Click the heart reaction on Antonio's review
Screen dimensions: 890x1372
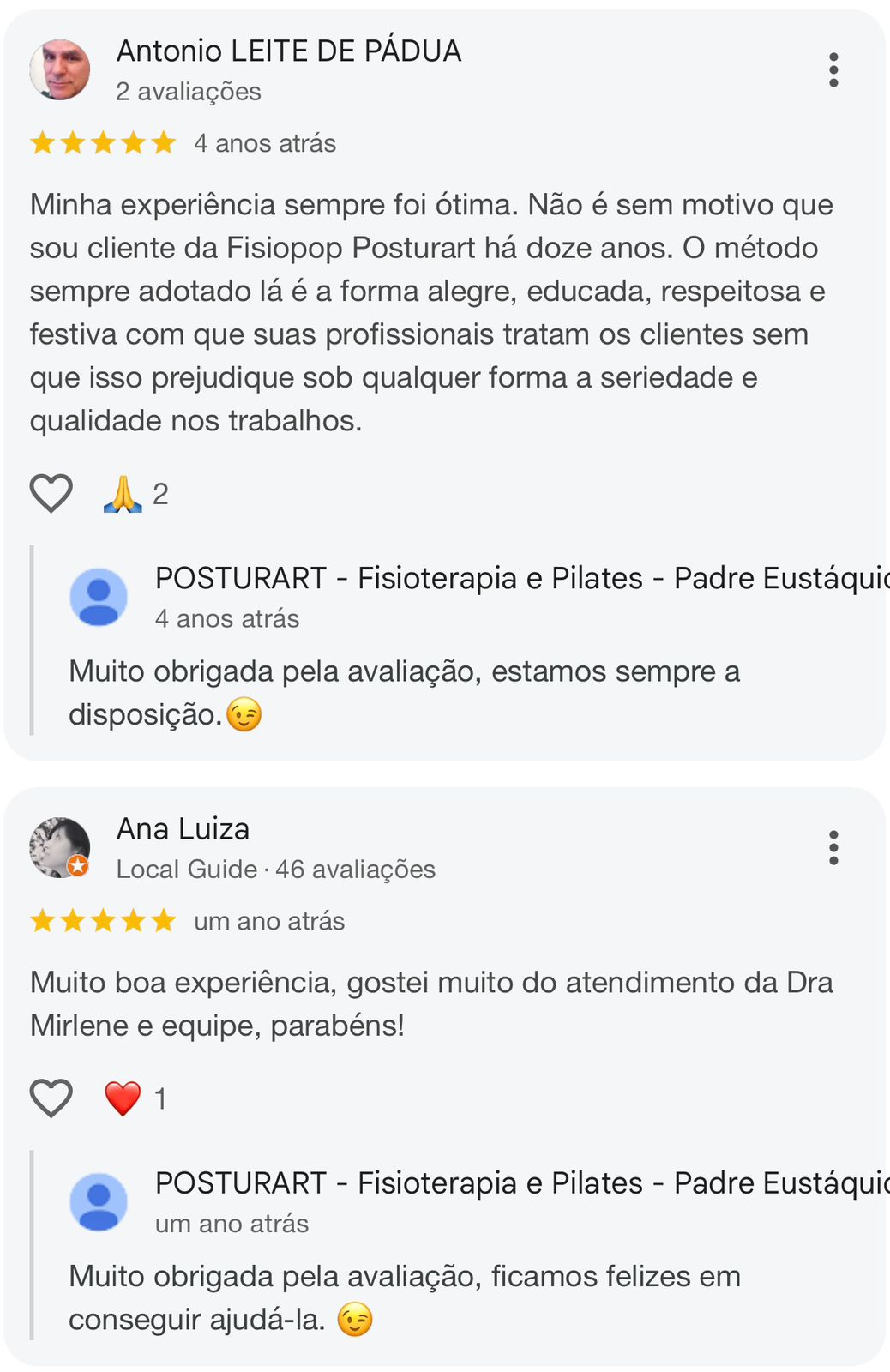pos(50,491)
